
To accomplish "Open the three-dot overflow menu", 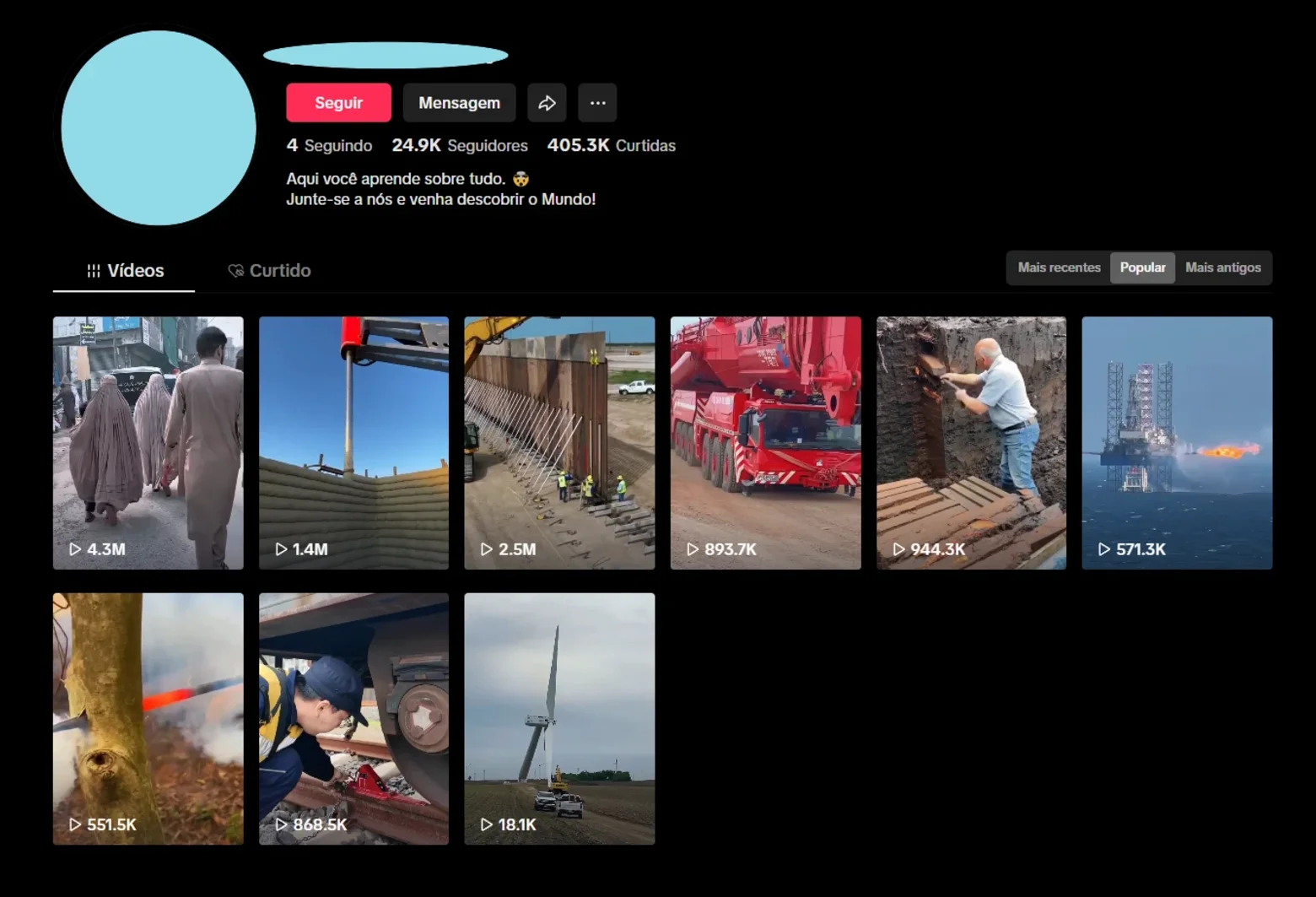I will 597,103.
